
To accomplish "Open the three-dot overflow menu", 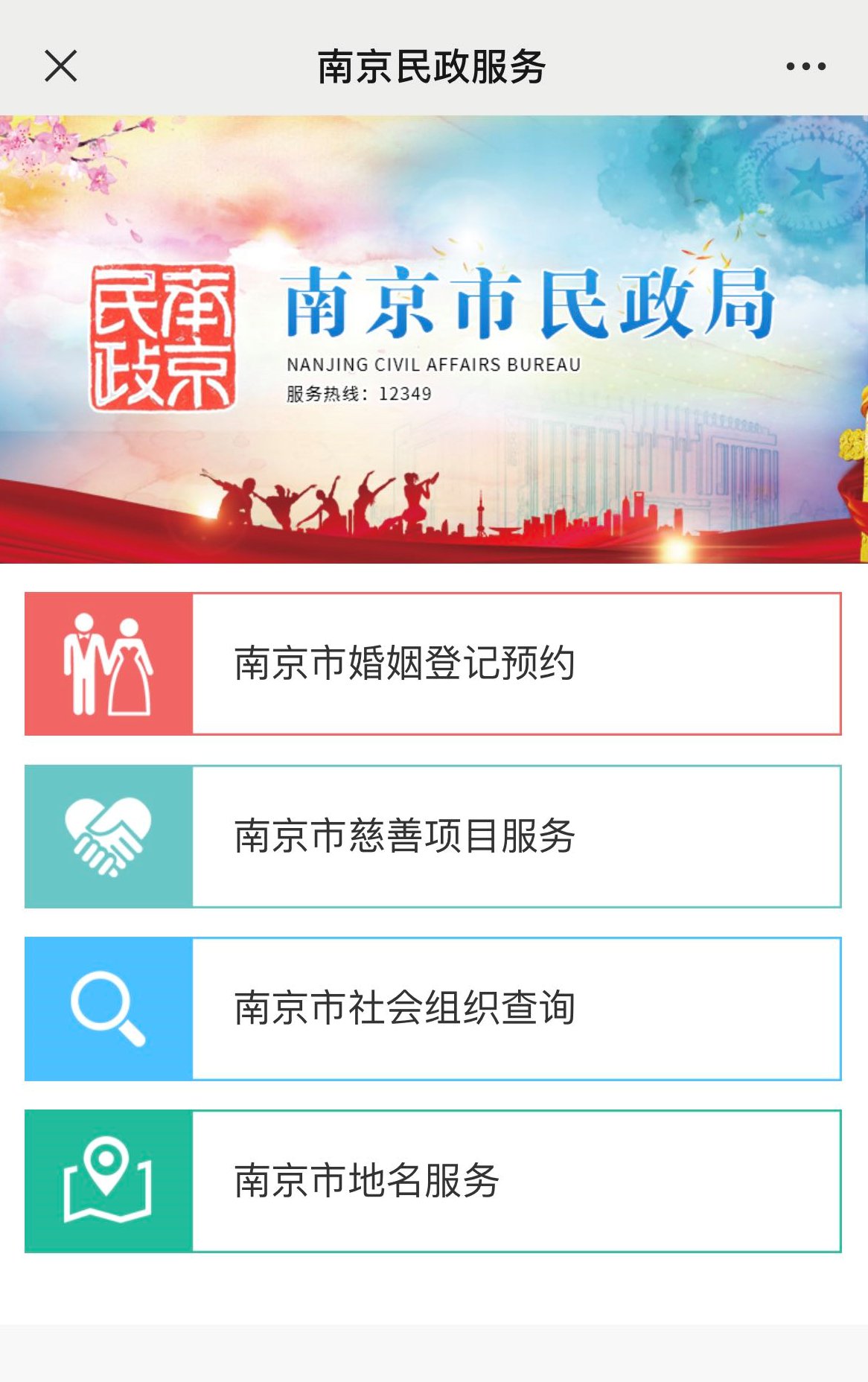I will (x=805, y=66).
